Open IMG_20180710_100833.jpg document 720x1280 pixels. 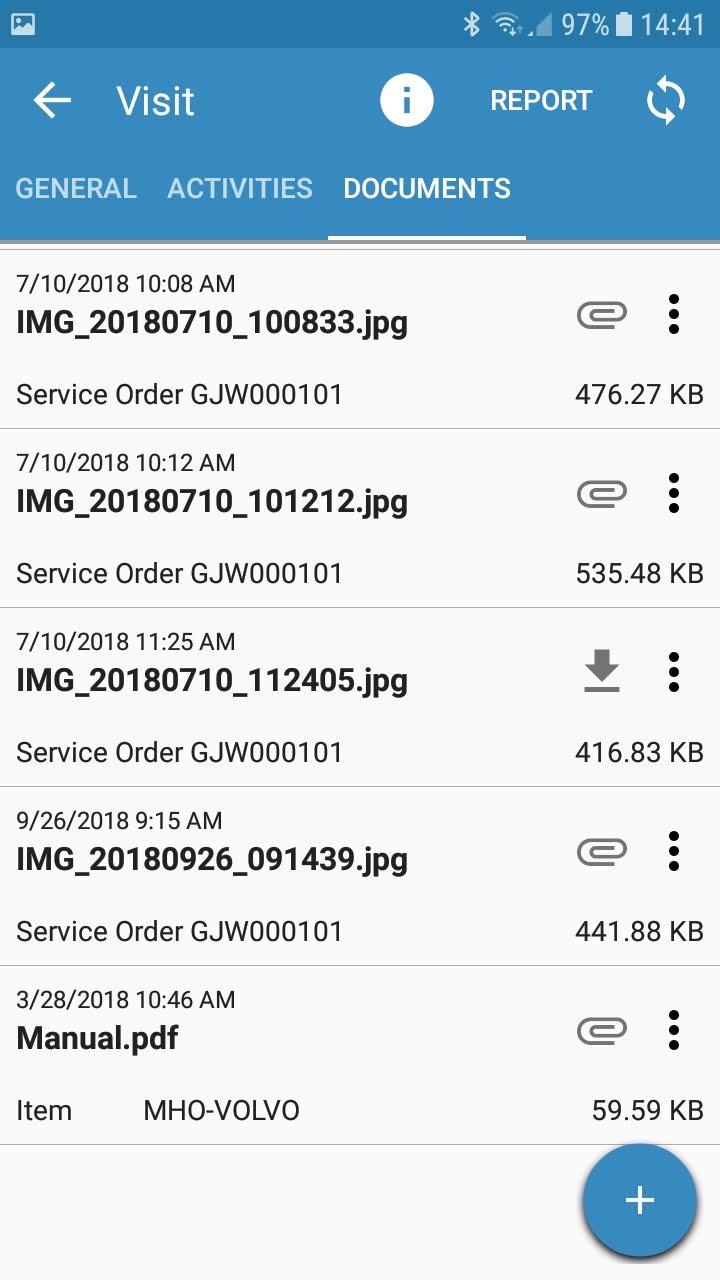click(360, 340)
